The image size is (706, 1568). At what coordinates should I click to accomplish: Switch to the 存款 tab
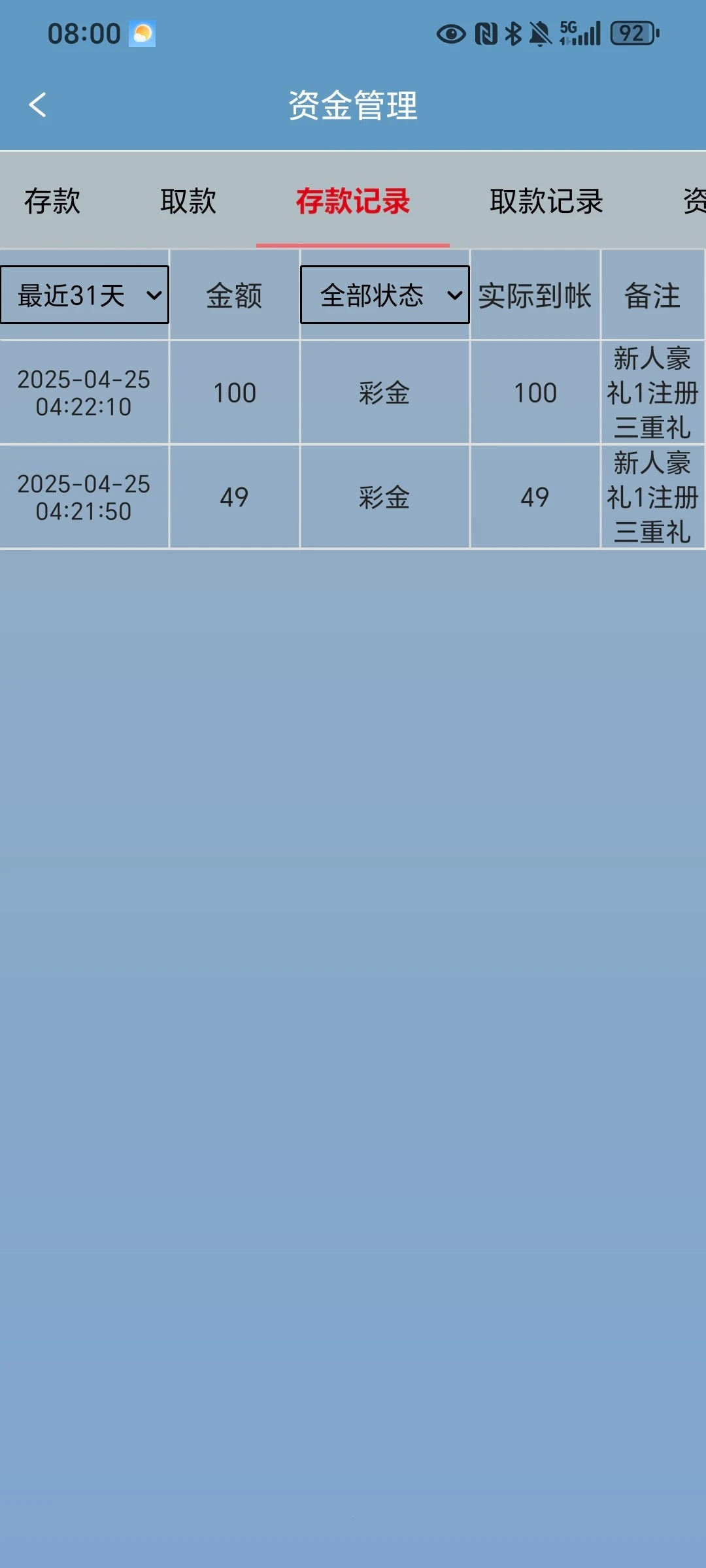click(x=52, y=201)
